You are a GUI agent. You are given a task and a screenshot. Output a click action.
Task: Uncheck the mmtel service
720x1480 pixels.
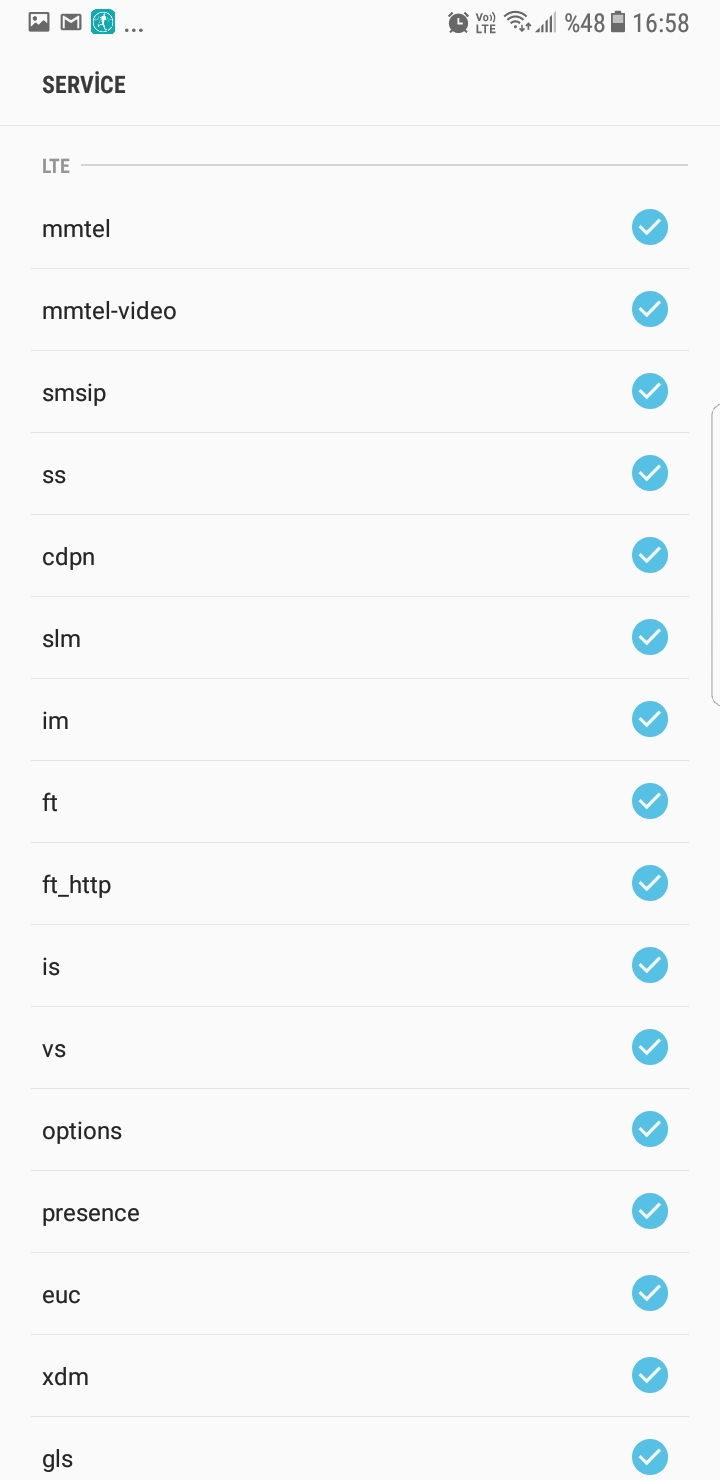[649, 228]
